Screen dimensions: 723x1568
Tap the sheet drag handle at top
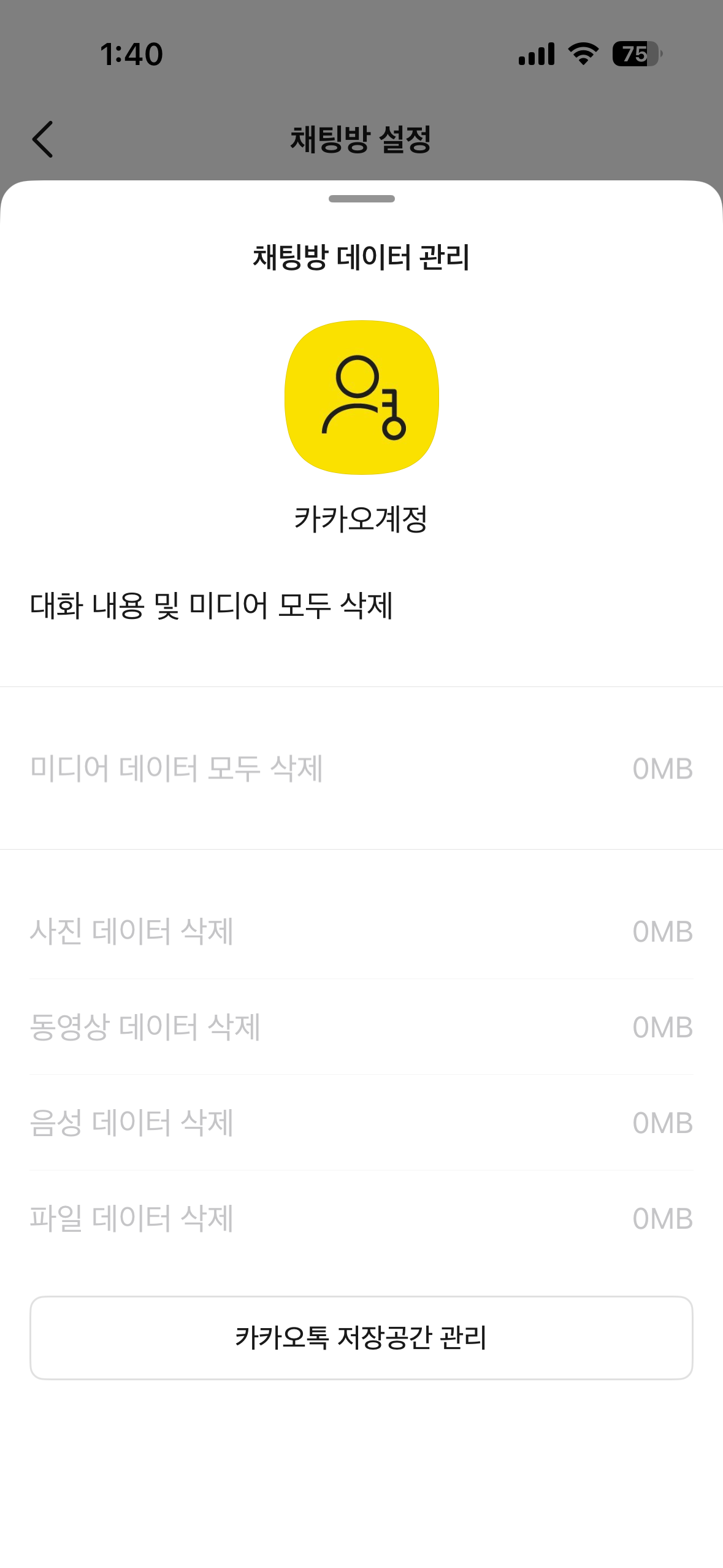[x=361, y=199]
